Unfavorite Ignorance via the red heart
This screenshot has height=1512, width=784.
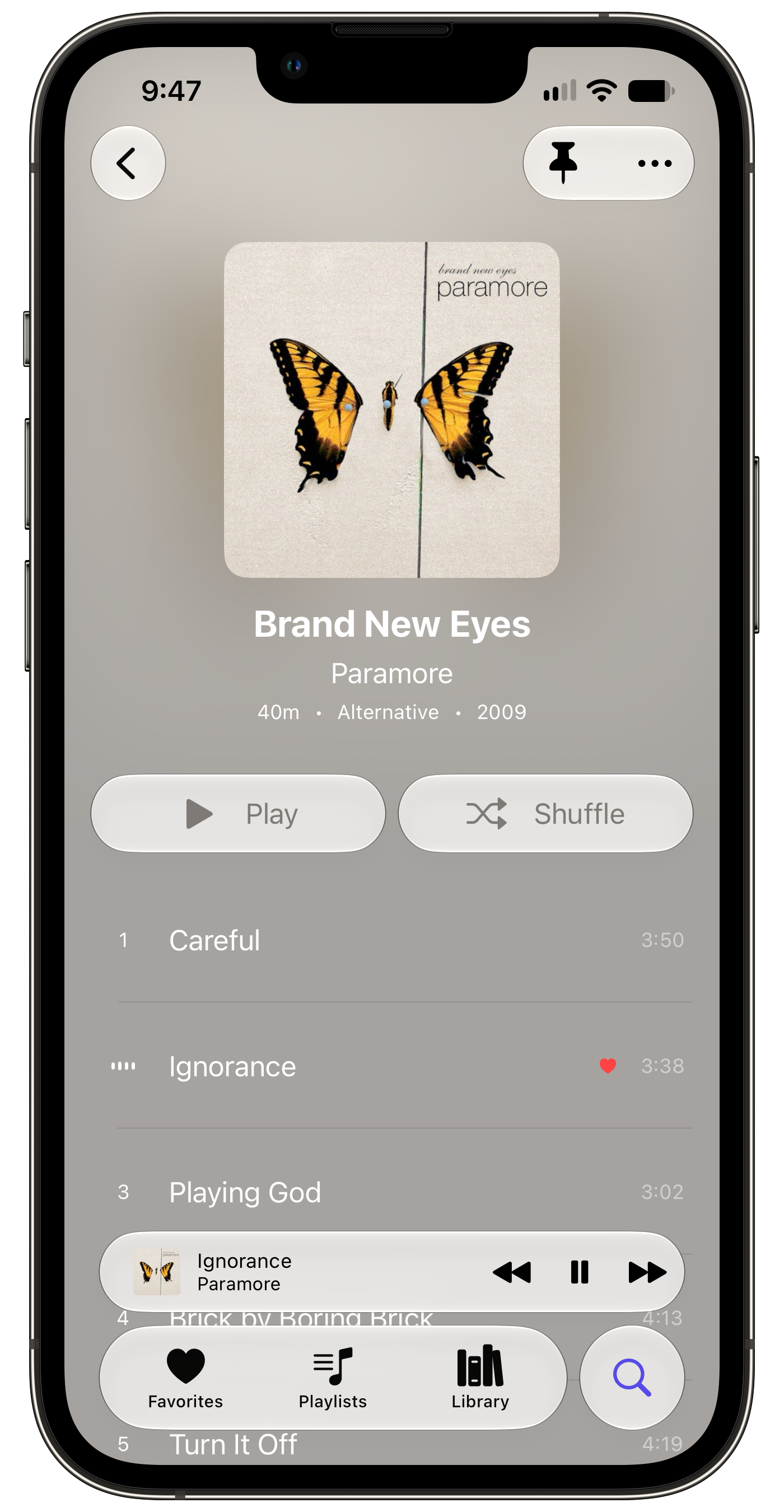(608, 1065)
